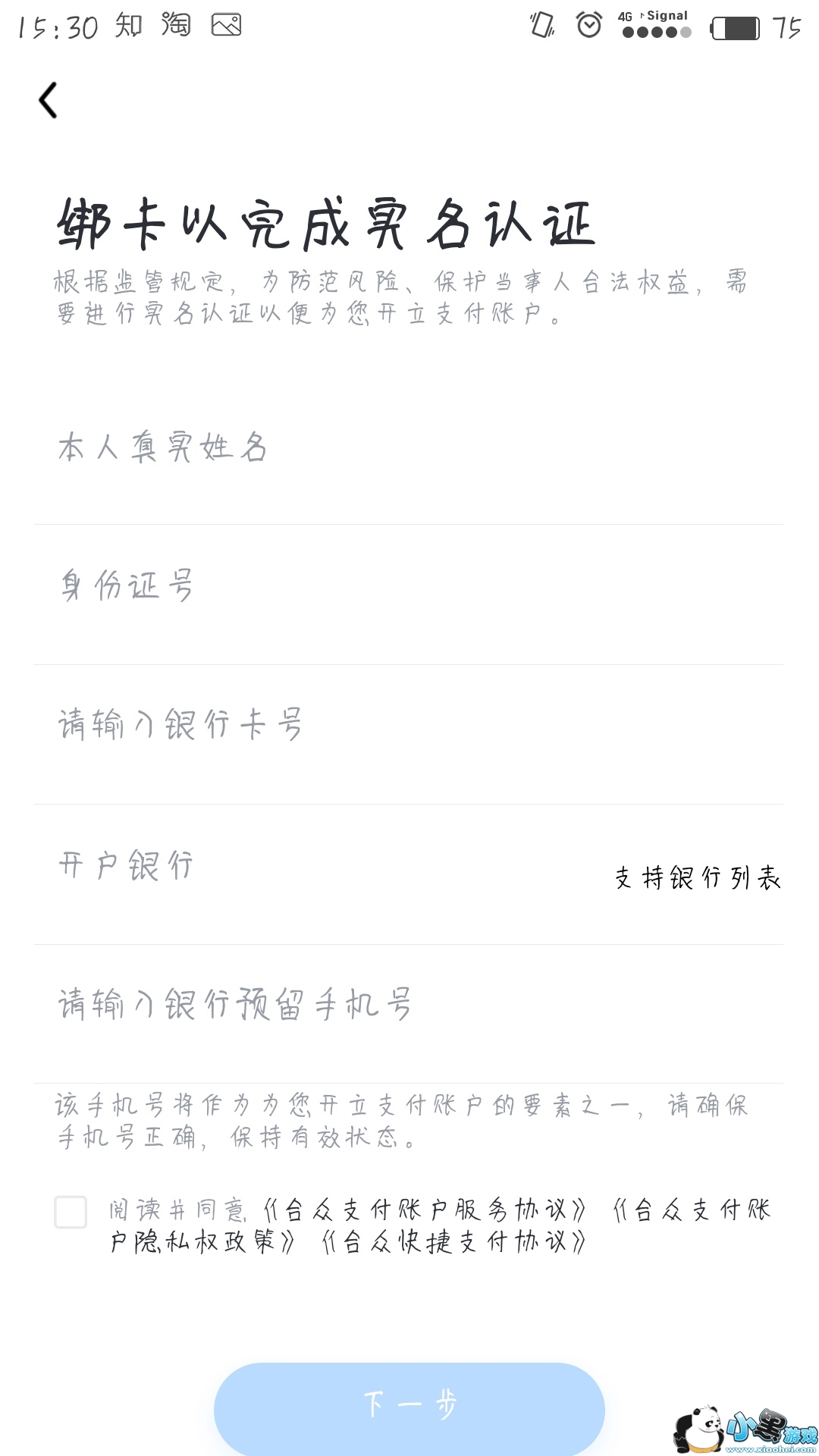Open the 支持银行列表 supported banks list
This screenshot has height=1456, width=819.
697,878
